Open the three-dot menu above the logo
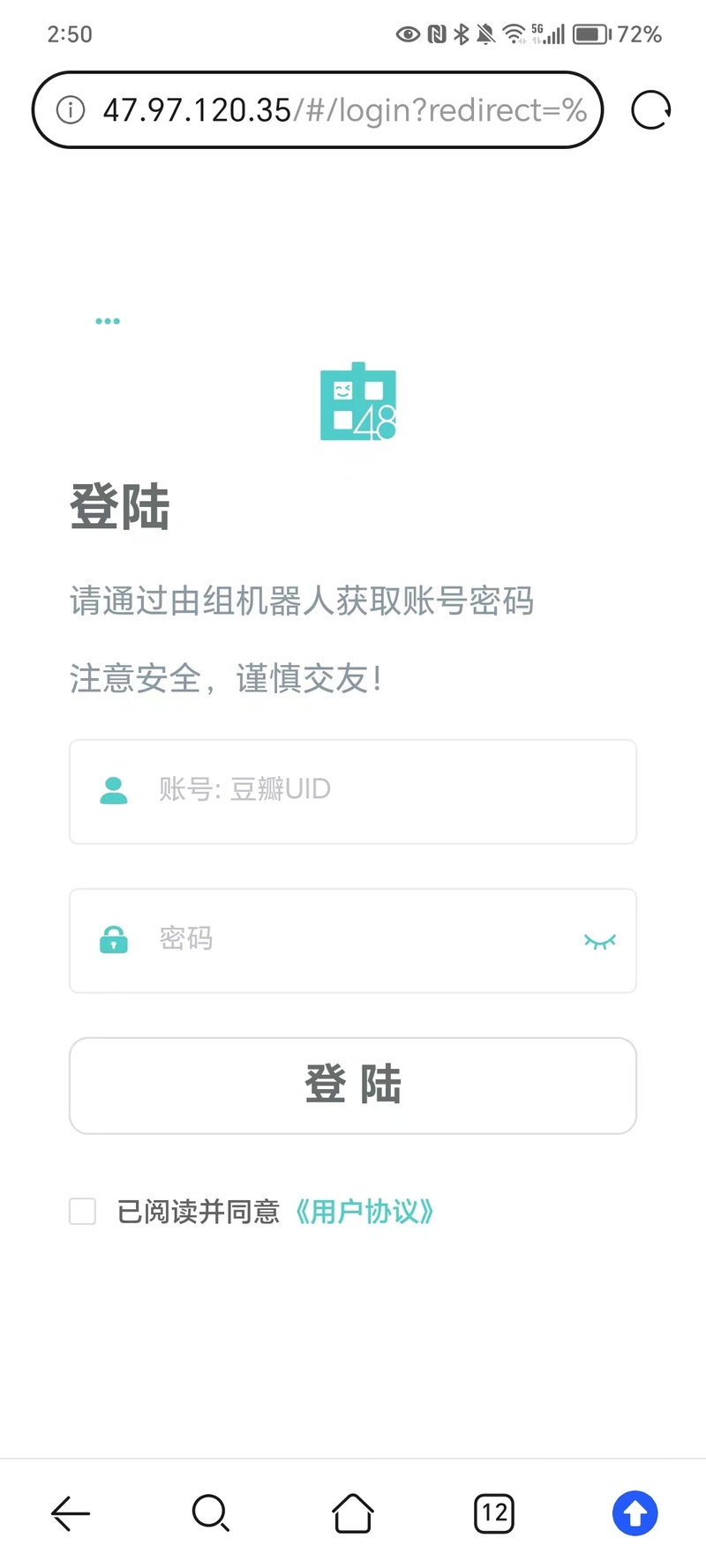706x1568 pixels. pos(108,321)
